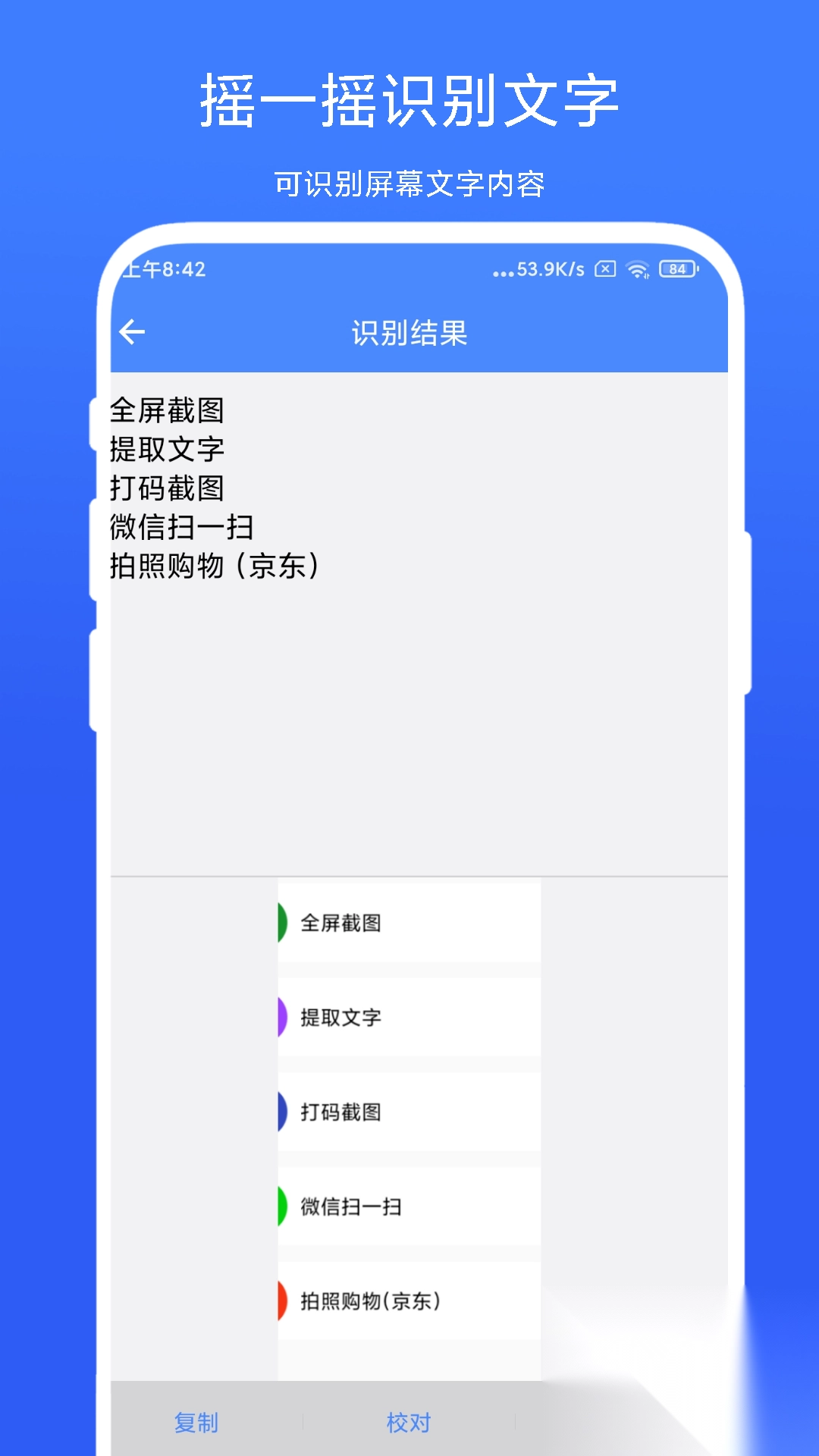Open the 识别结果 title bar

pyautogui.click(x=409, y=331)
